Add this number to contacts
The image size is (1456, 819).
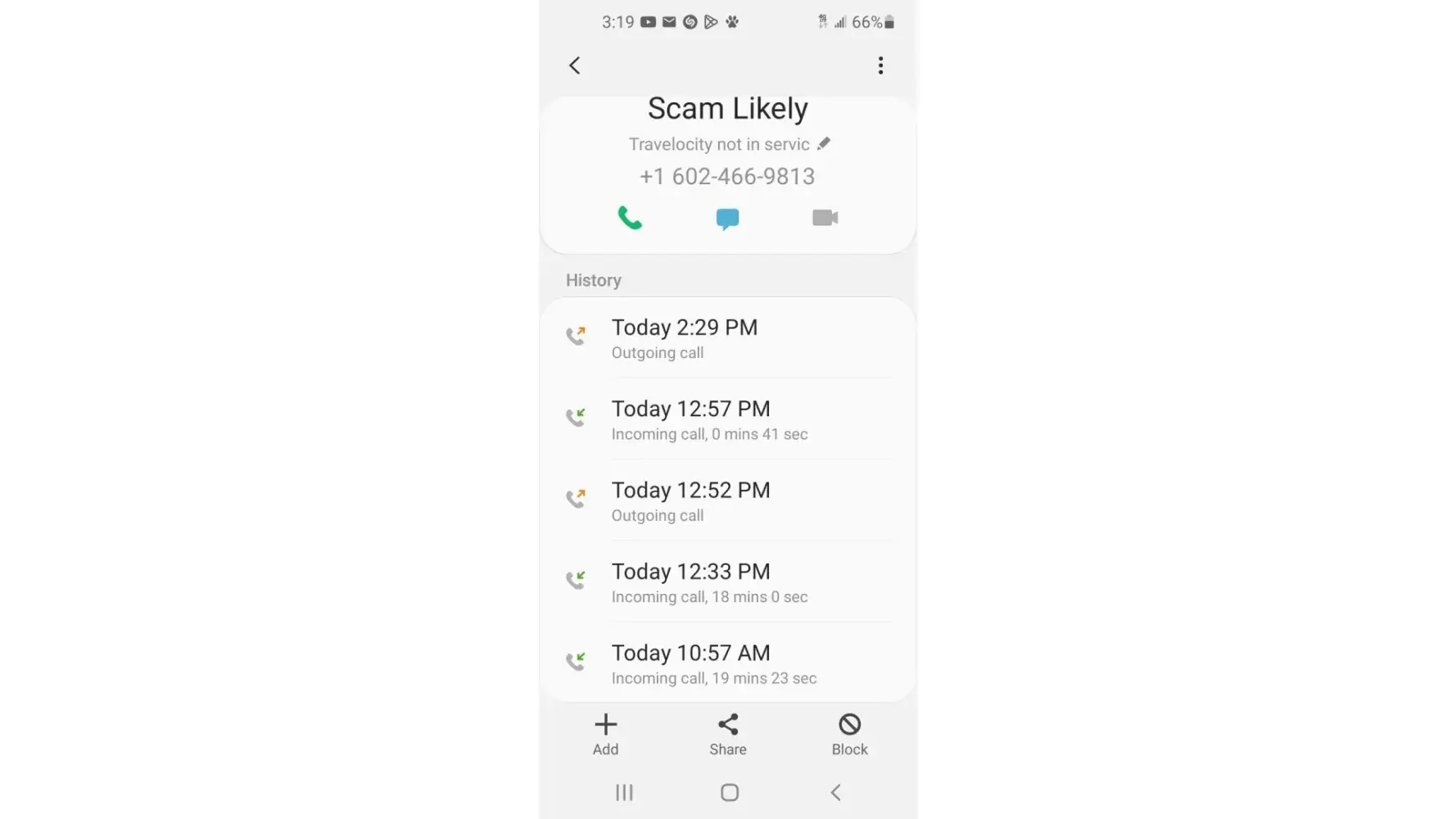click(606, 734)
